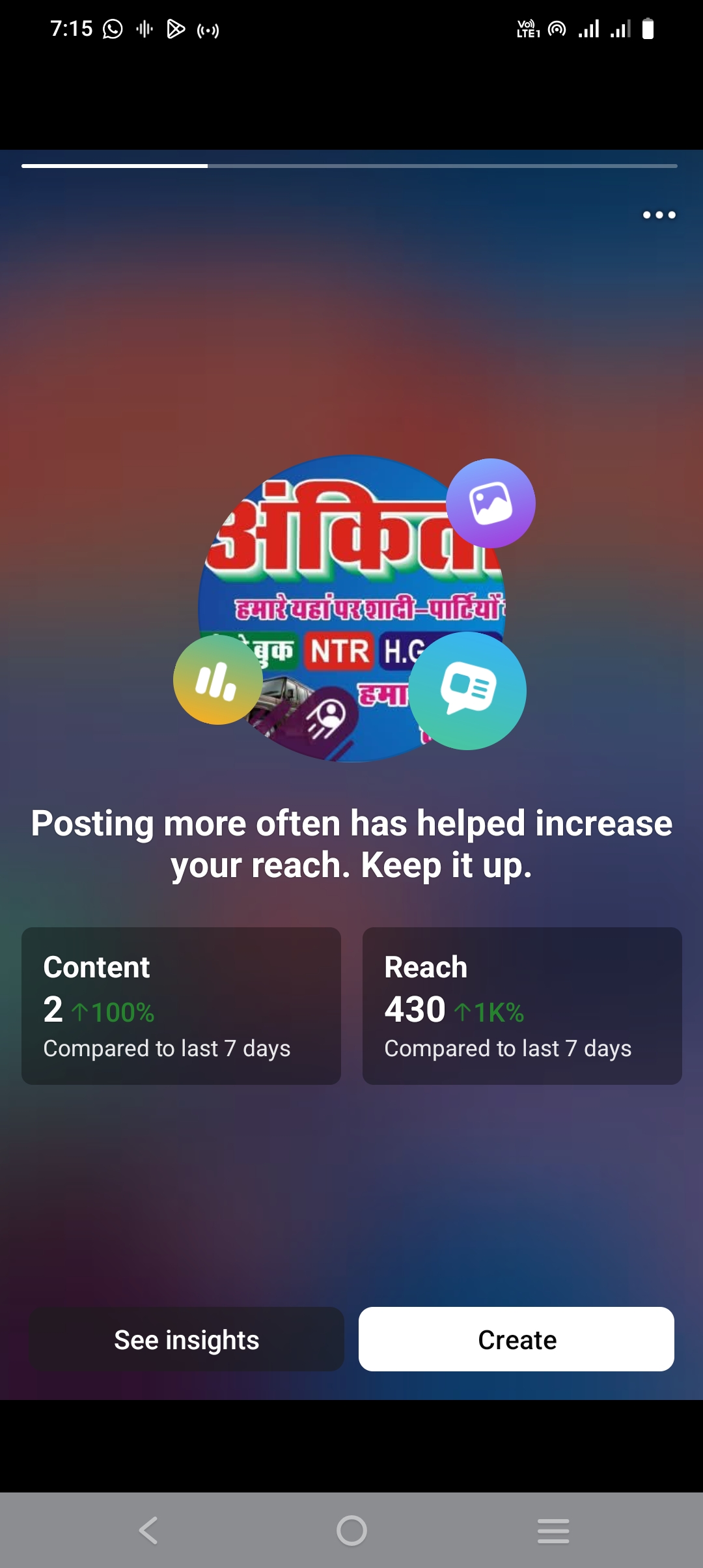The image size is (703, 1568).
Task: Go to home screen via home button
Action: tap(351, 1530)
